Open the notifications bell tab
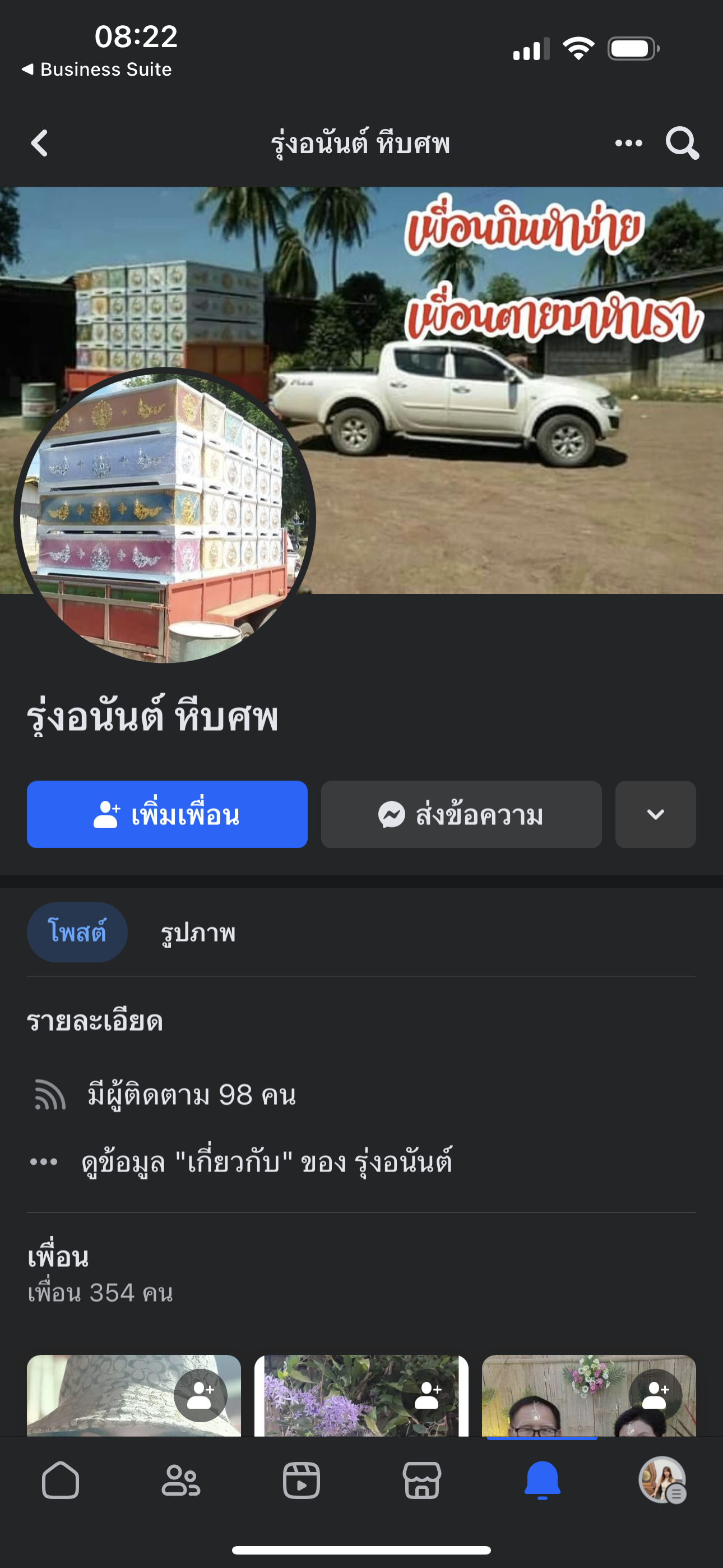The width and height of the screenshot is (723, 1568). coord(543,1481)
